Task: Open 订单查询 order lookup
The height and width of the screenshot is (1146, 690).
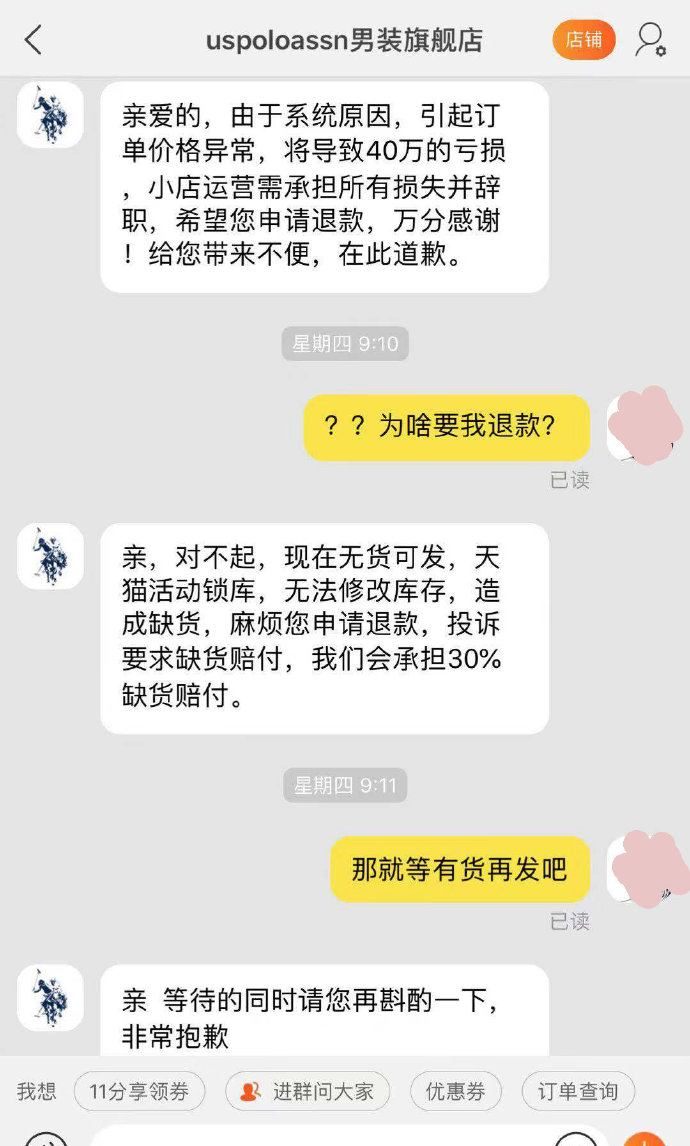Action: coord(577,1091)
